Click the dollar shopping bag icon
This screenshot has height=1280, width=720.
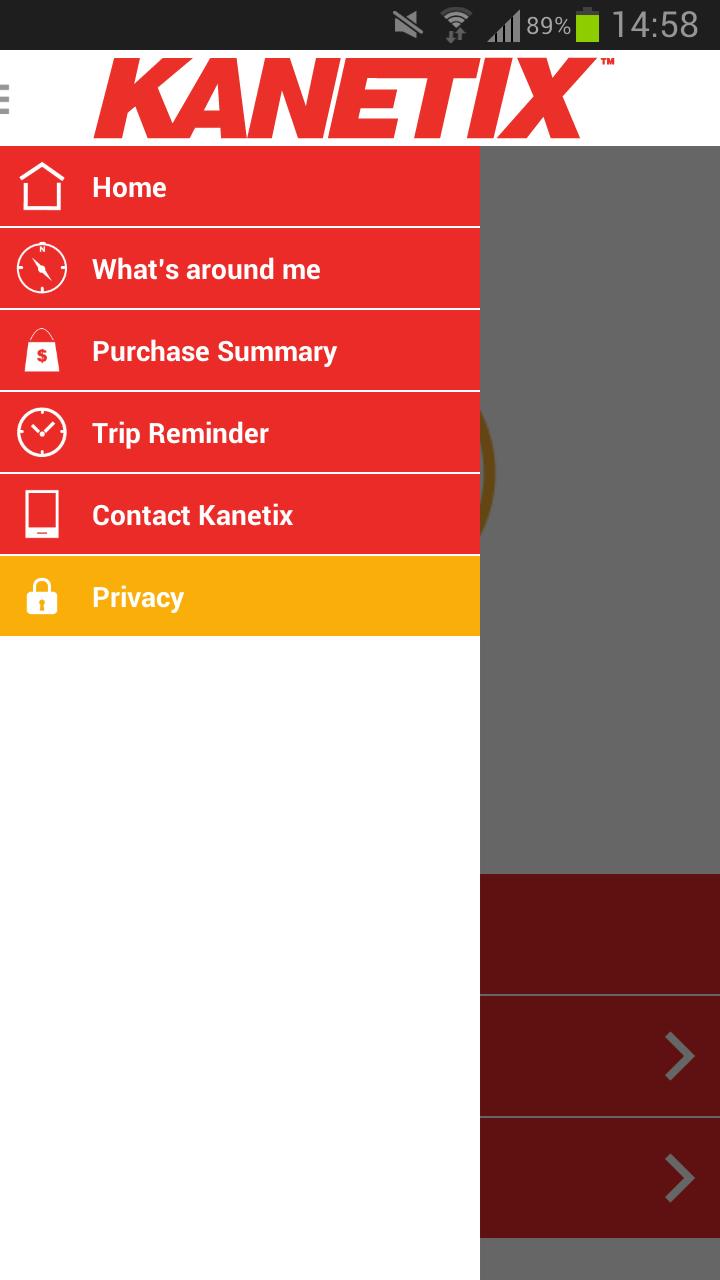40,350
